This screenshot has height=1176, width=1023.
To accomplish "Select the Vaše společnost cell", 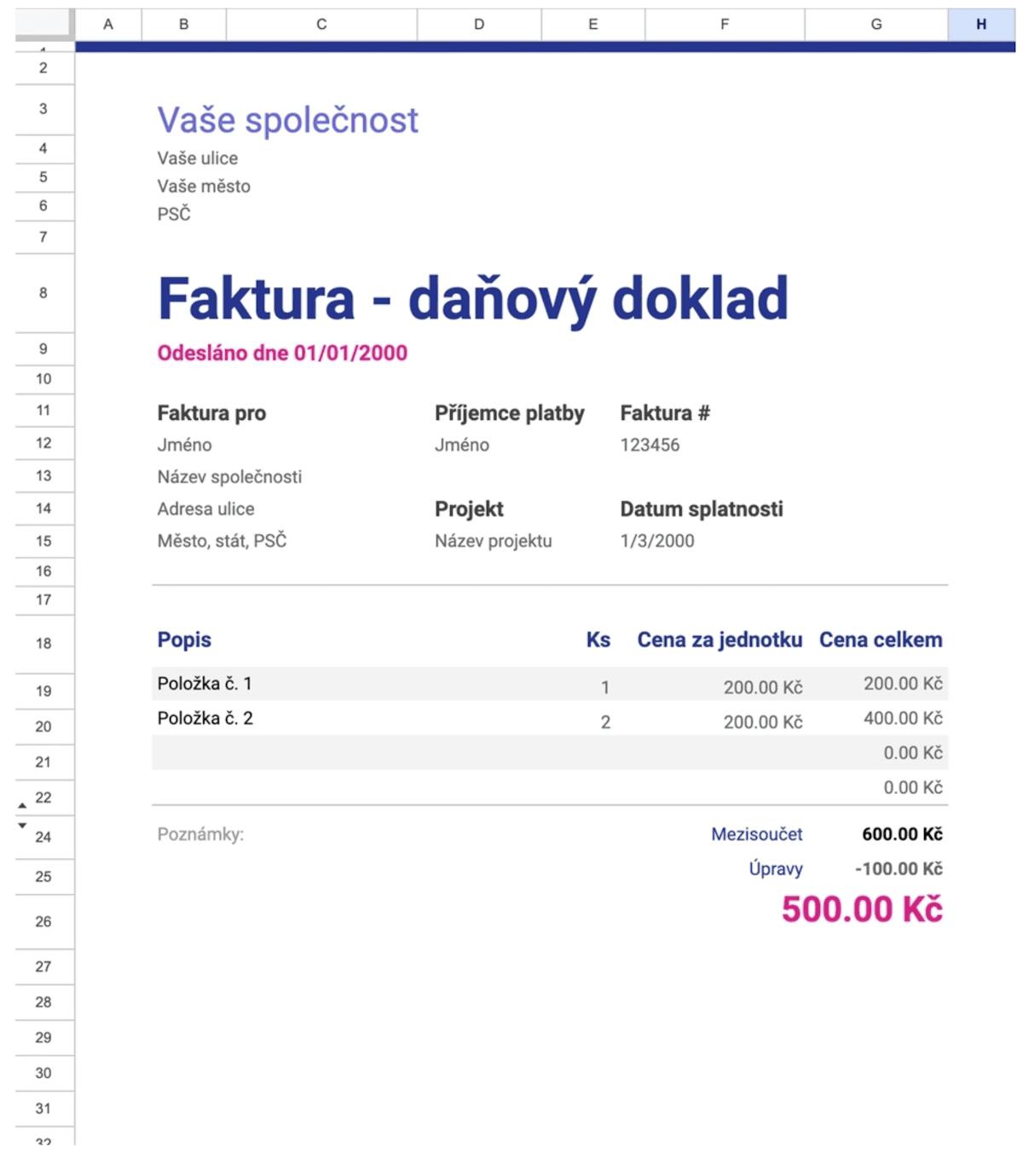I will coord(287,120).
